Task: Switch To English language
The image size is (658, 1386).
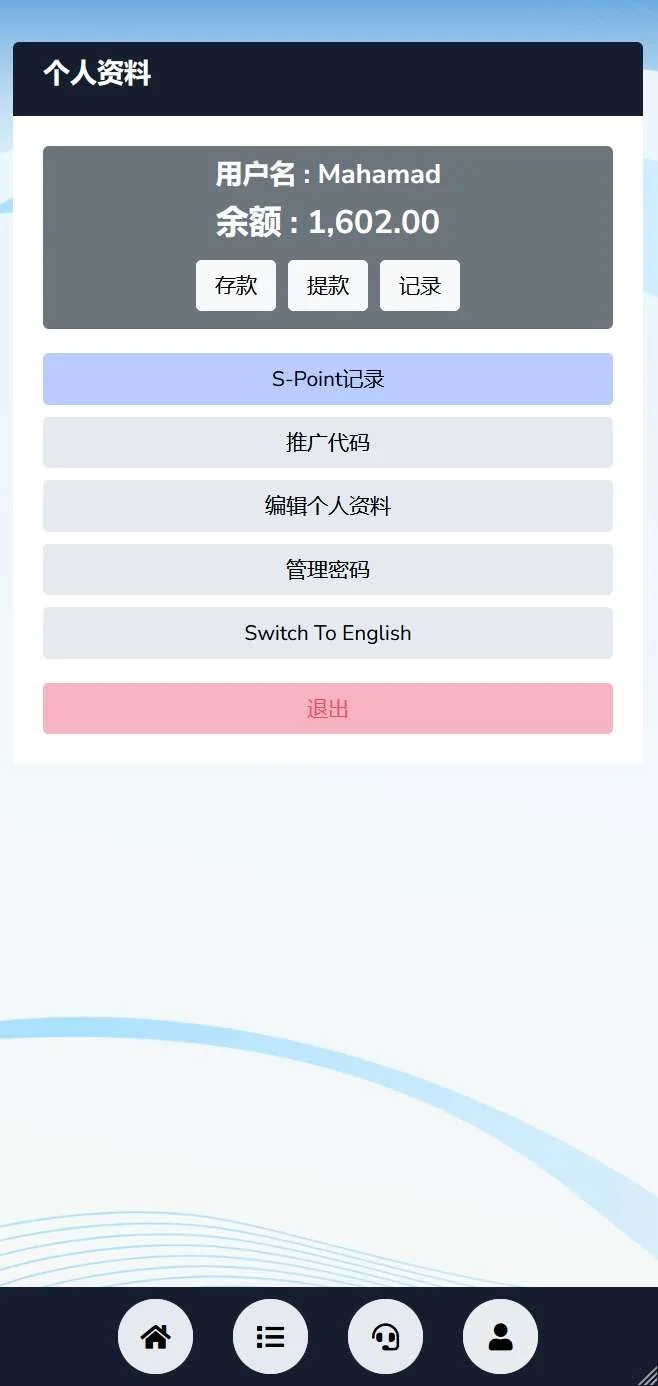Action: click(x=328, y=633)
